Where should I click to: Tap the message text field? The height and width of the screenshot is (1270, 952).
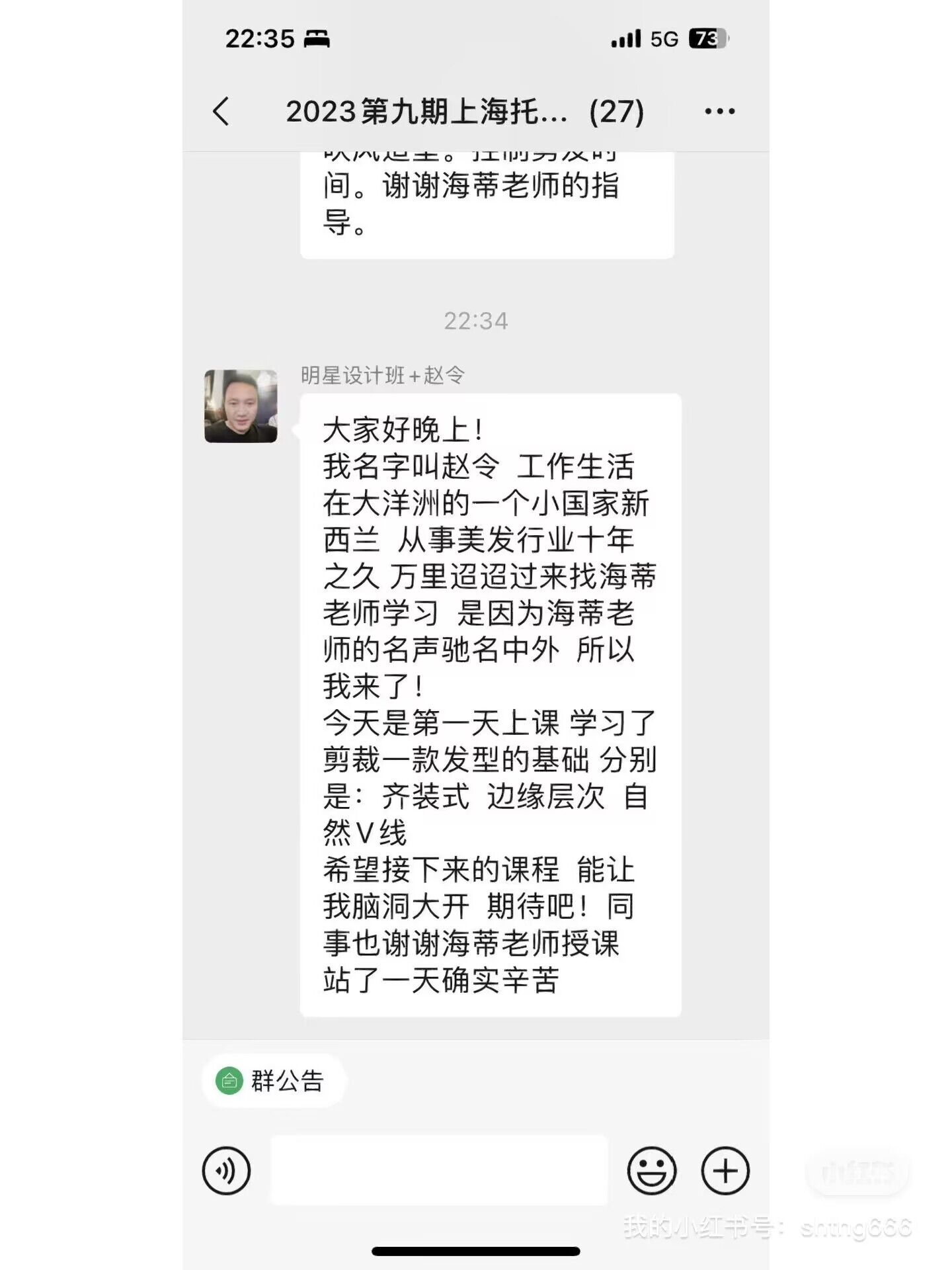tap(439, 1171)
